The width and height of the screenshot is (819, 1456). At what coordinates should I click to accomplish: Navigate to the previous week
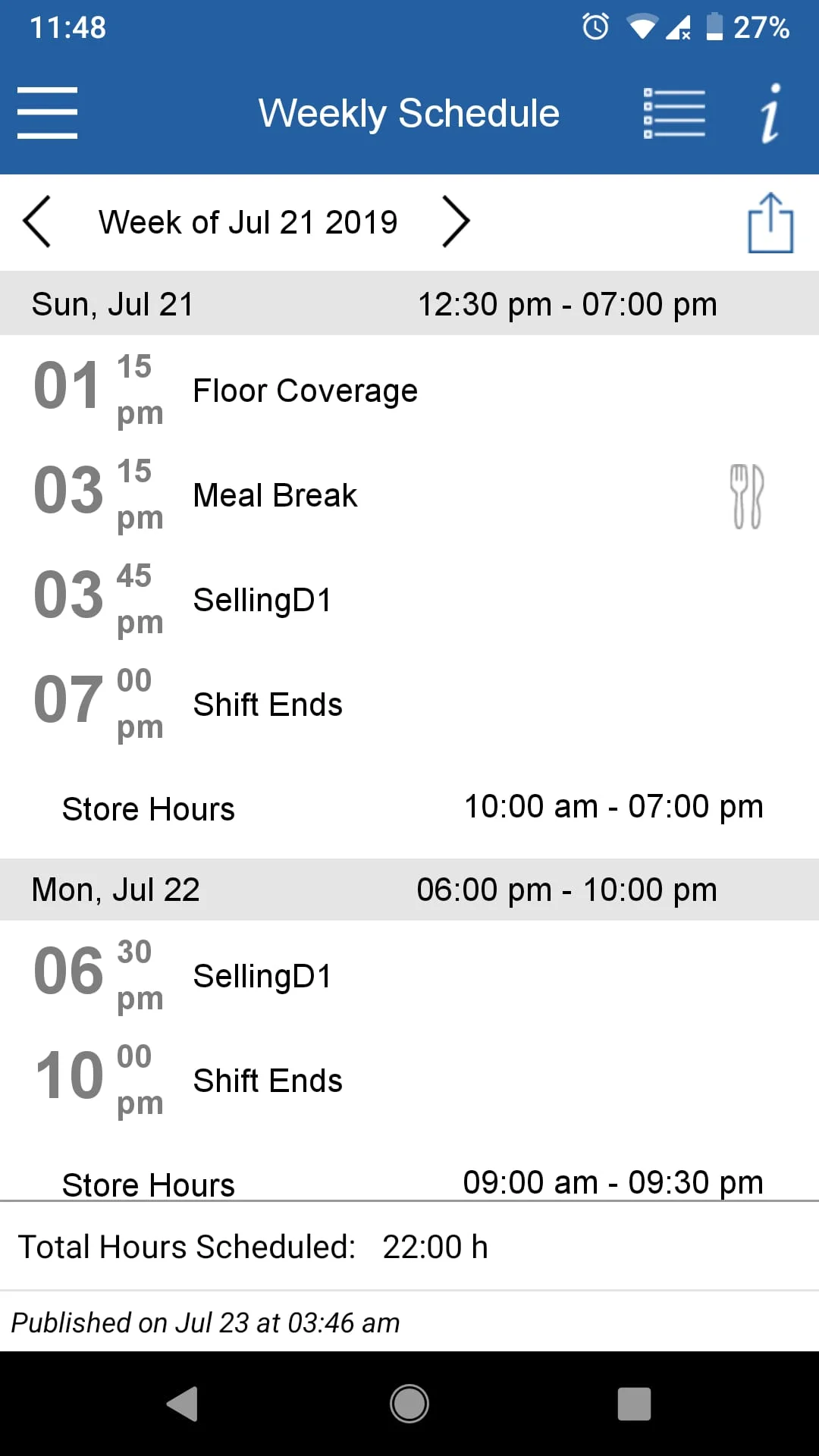[37, 221]
